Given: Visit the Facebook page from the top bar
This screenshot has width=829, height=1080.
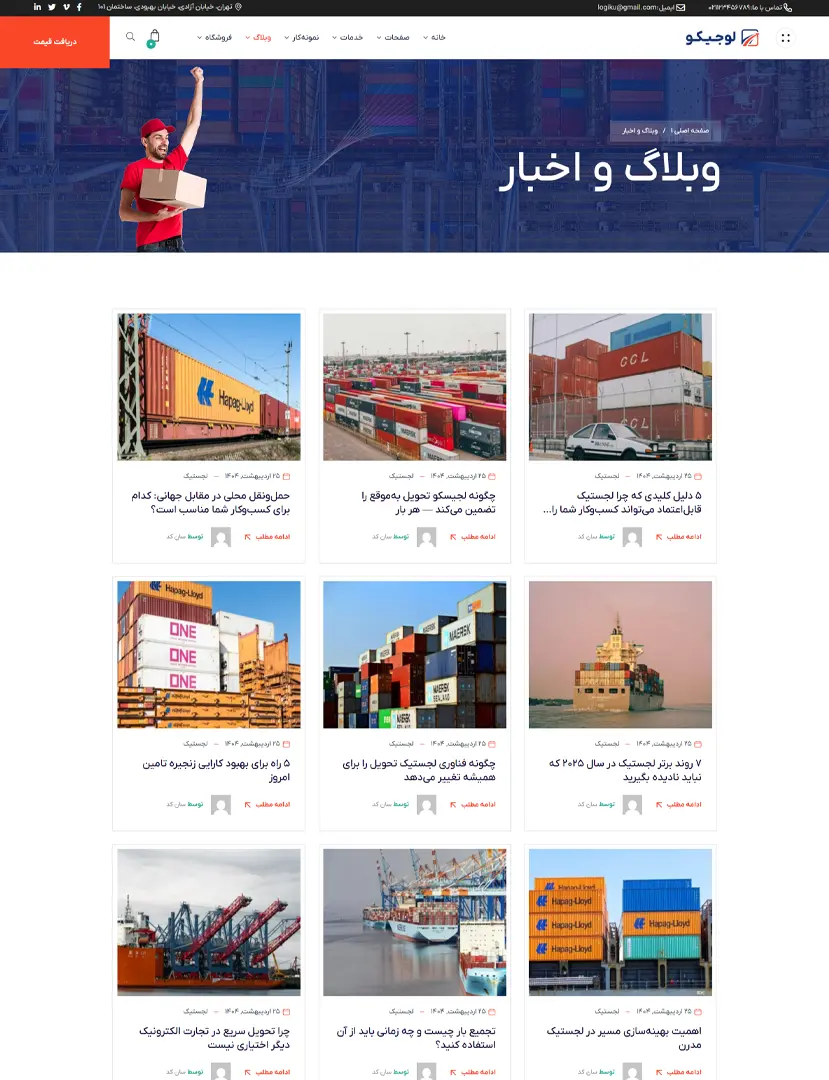Looking at the screenshot, I should [79, 7].
